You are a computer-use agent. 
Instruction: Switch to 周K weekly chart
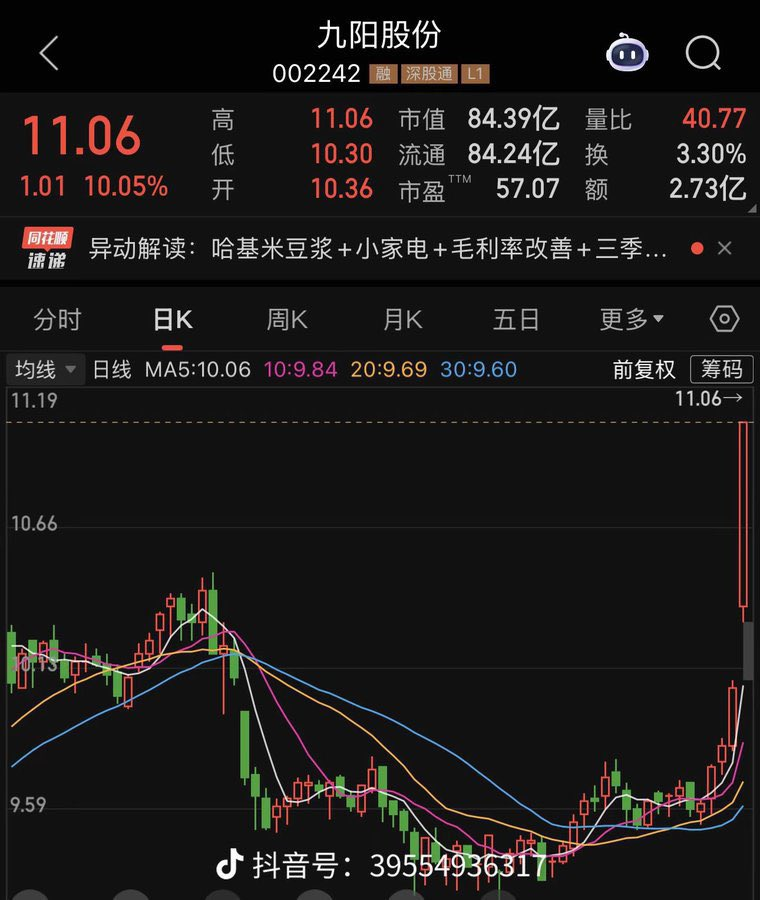[287, 320]
